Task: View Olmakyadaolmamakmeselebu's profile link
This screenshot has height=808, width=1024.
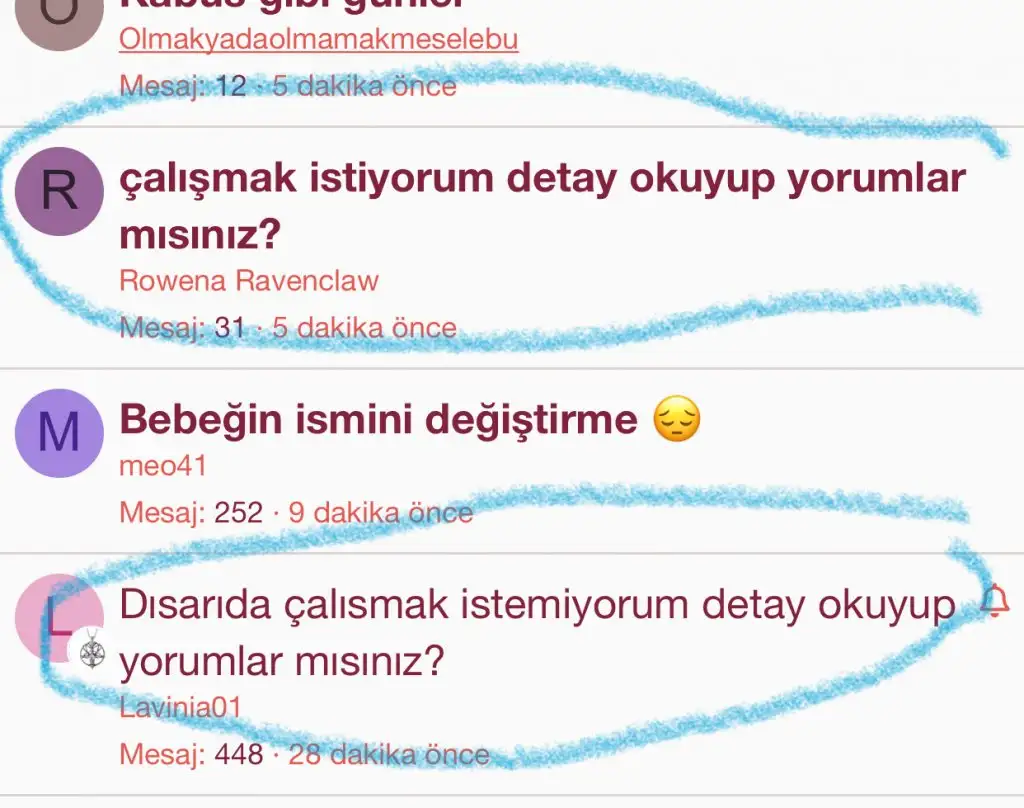Action: pyautogui.click(x=318, y=39)
